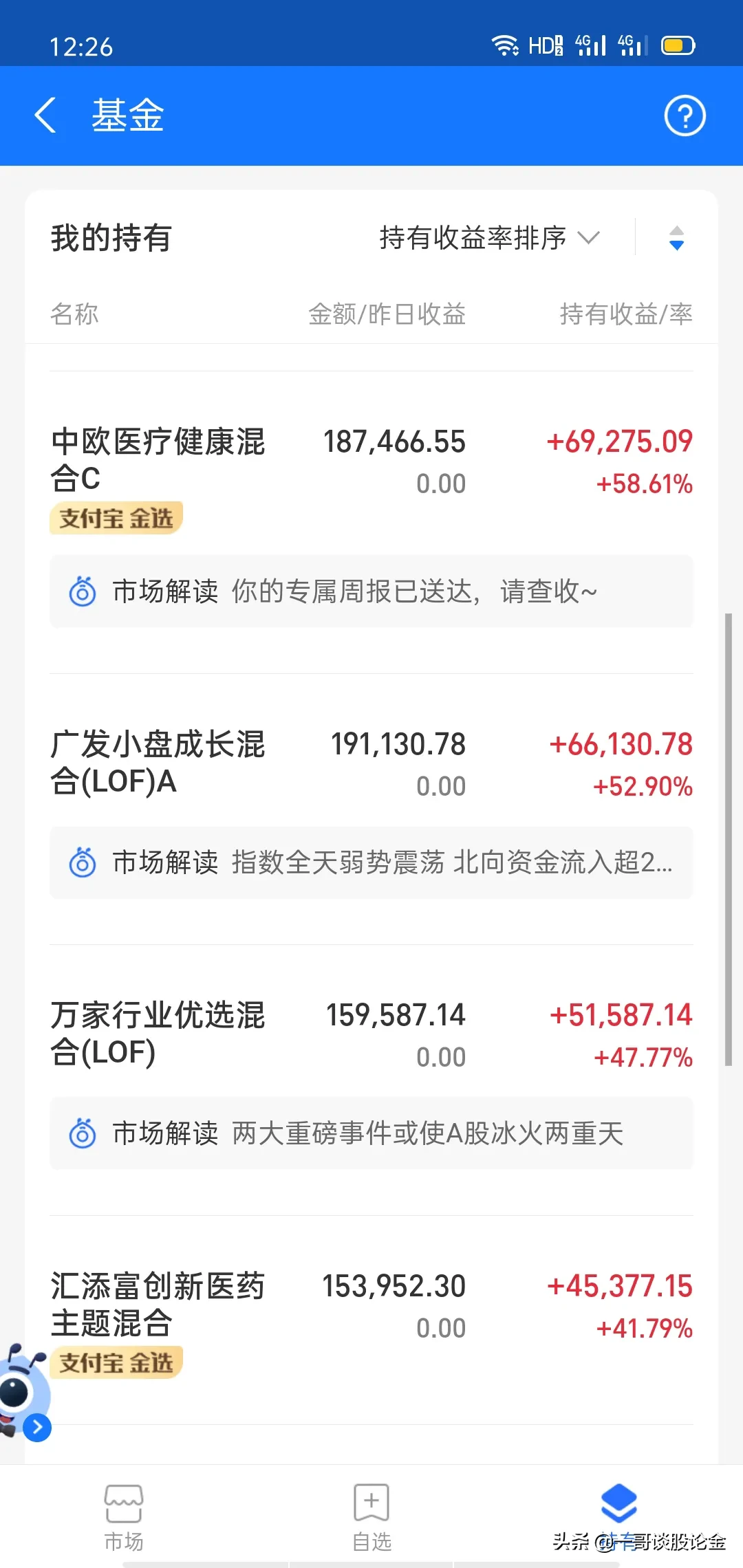The height and width of the screenshot is (1568, 743).
Task: Read 市场解读 about 专属周报已送达
Action: (x=371, y=591)
